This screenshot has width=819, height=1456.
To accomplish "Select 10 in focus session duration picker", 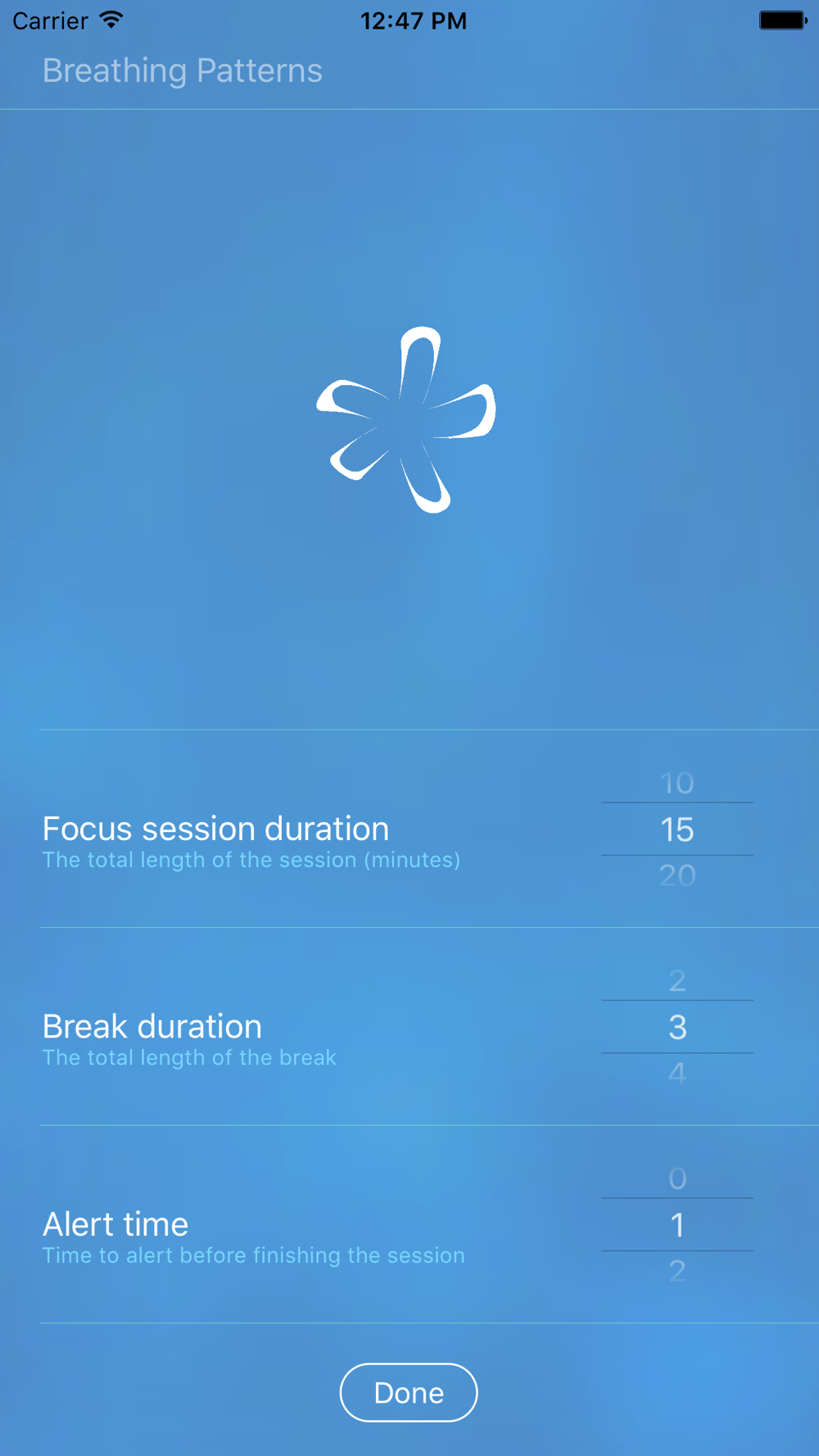I will (x=677, y=783).
